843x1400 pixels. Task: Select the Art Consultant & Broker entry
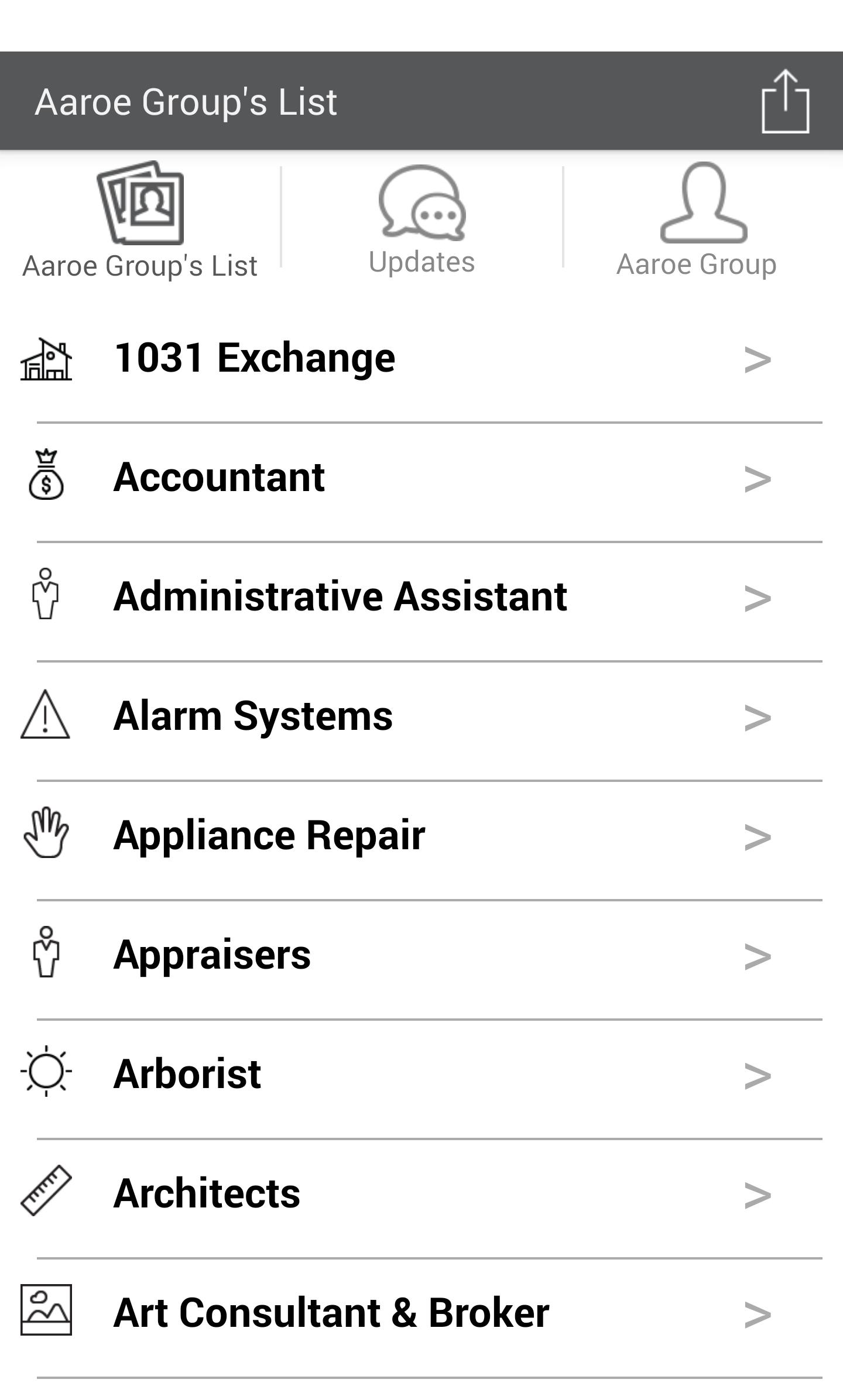[x=331, y=1311]
